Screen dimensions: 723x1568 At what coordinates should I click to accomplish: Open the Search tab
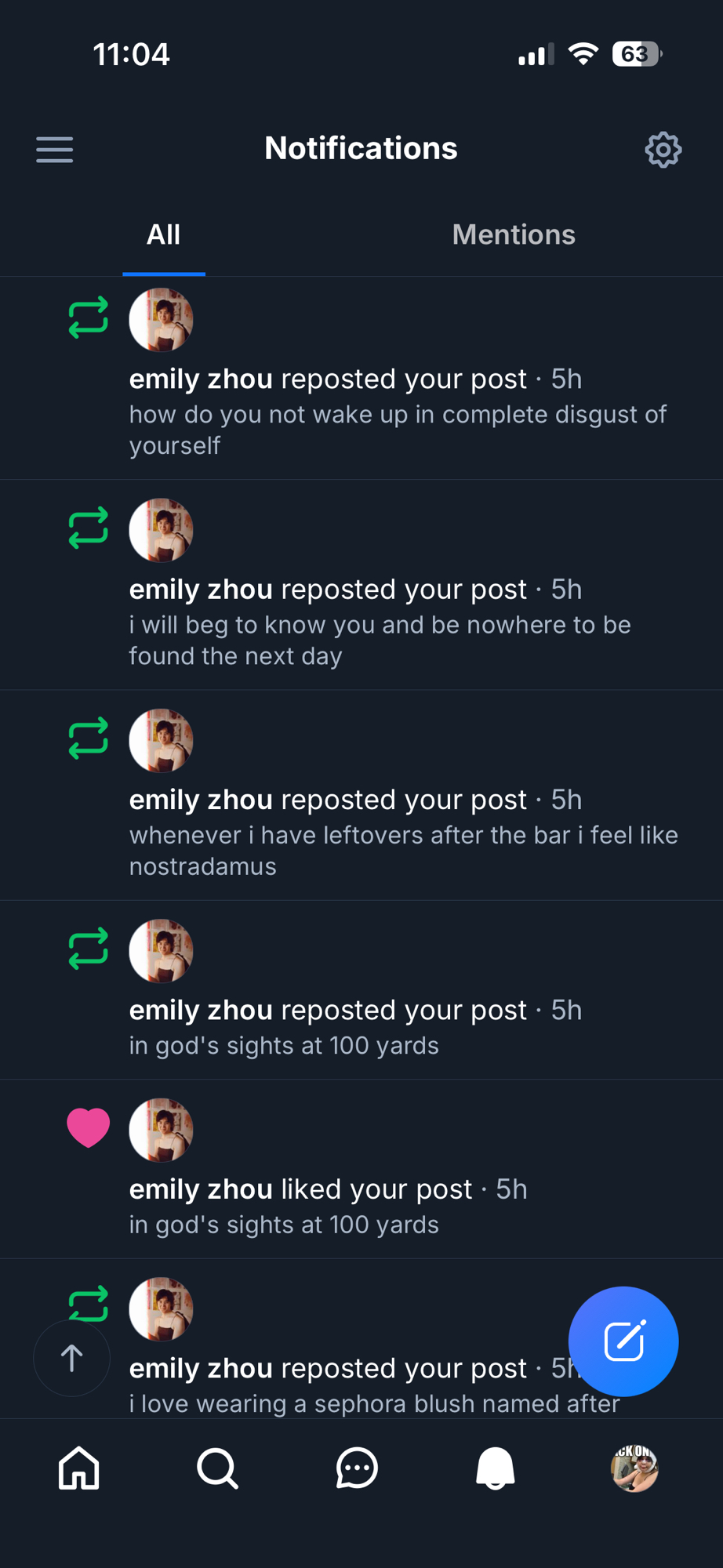pos(217,1468)
